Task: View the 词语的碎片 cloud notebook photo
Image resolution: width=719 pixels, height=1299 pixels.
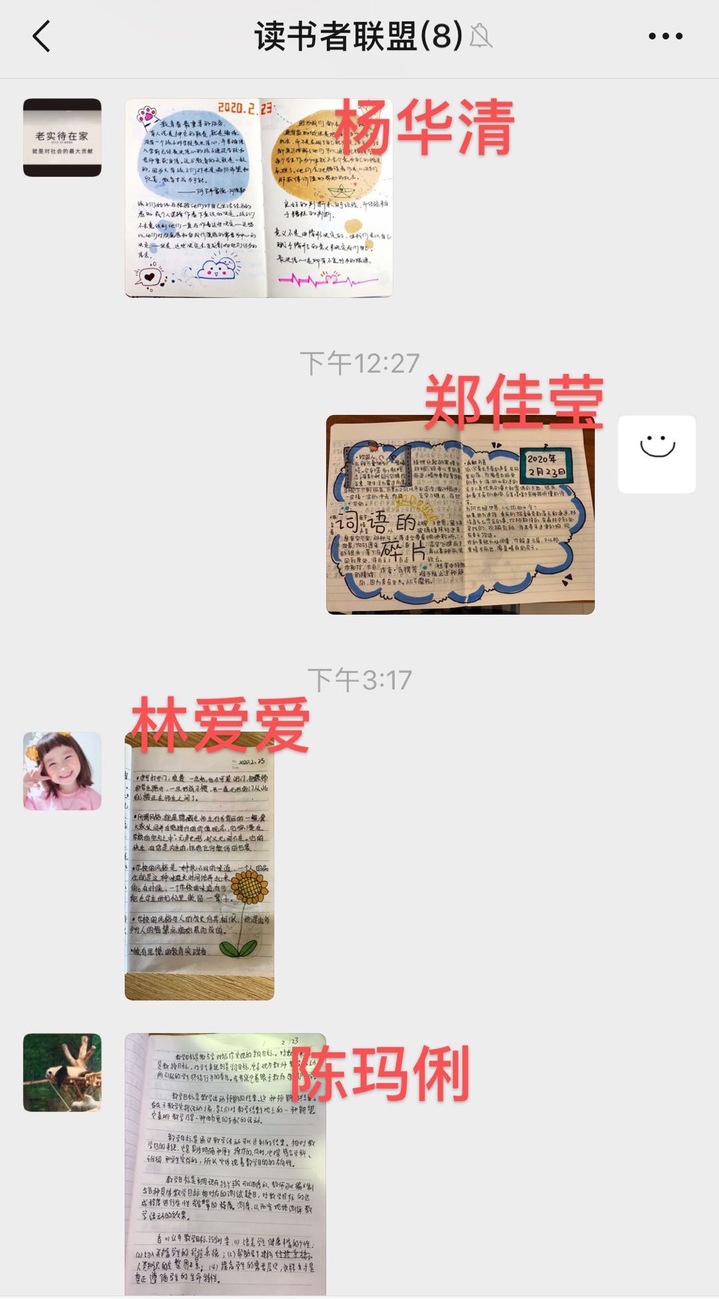Action: [x=460, y=514]
